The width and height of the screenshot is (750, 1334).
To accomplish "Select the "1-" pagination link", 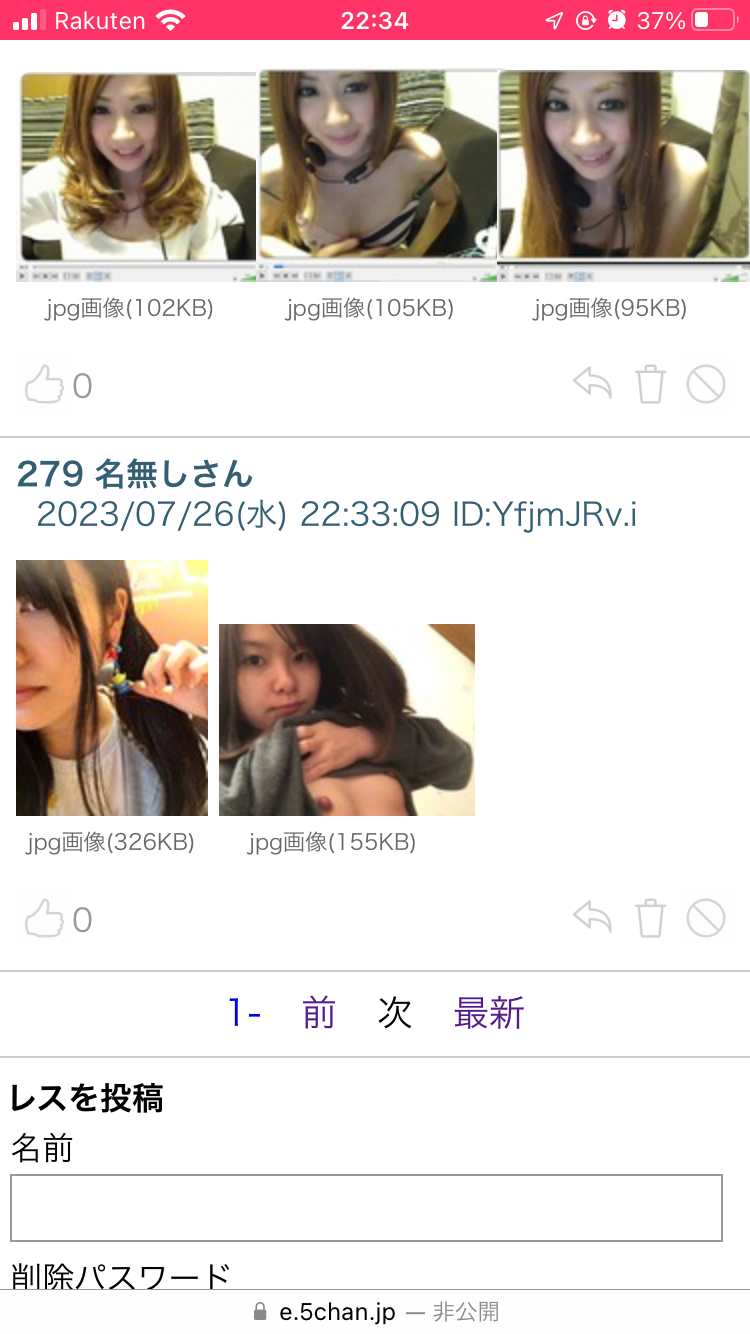I will click(x=248, y=1013).
